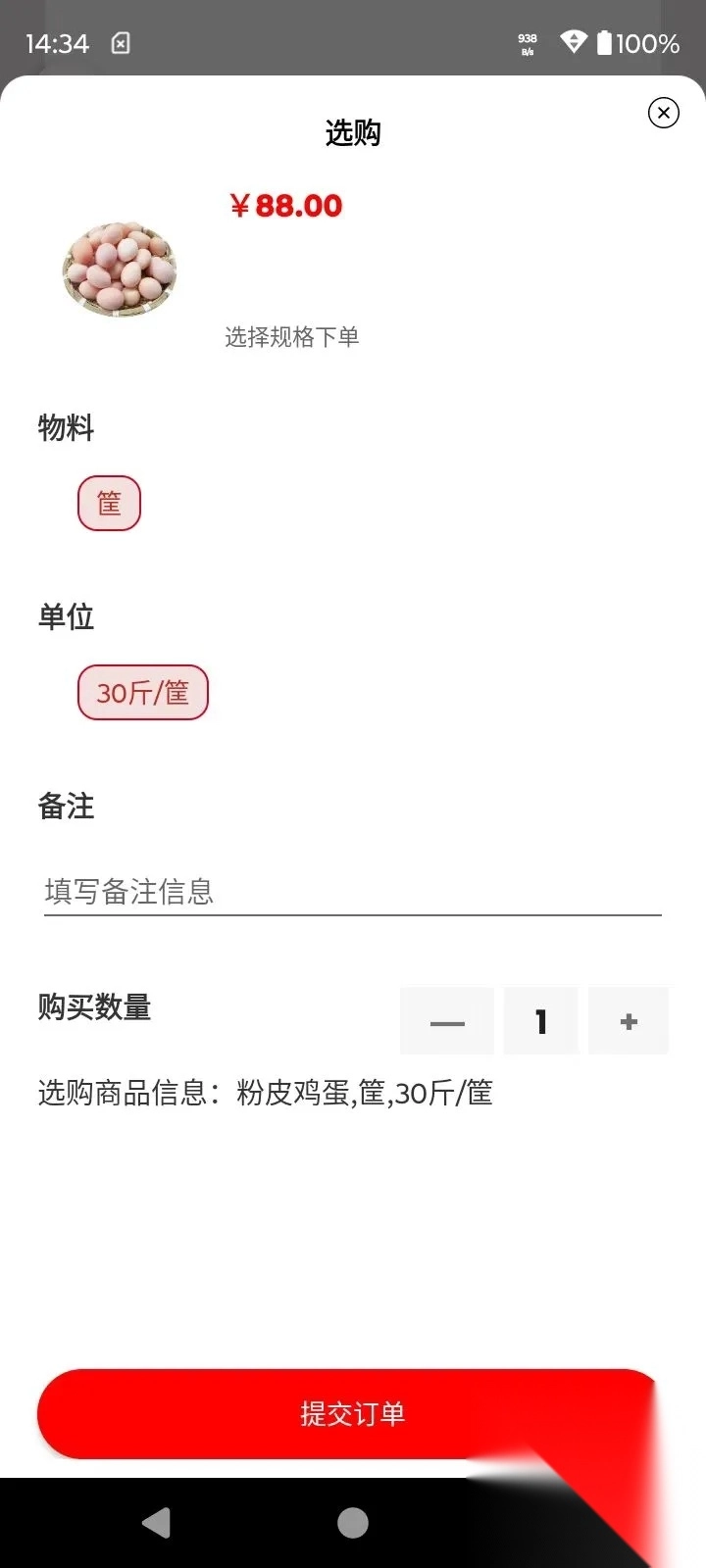Tap the back navigation arrow at bottom

(157, 1523)
